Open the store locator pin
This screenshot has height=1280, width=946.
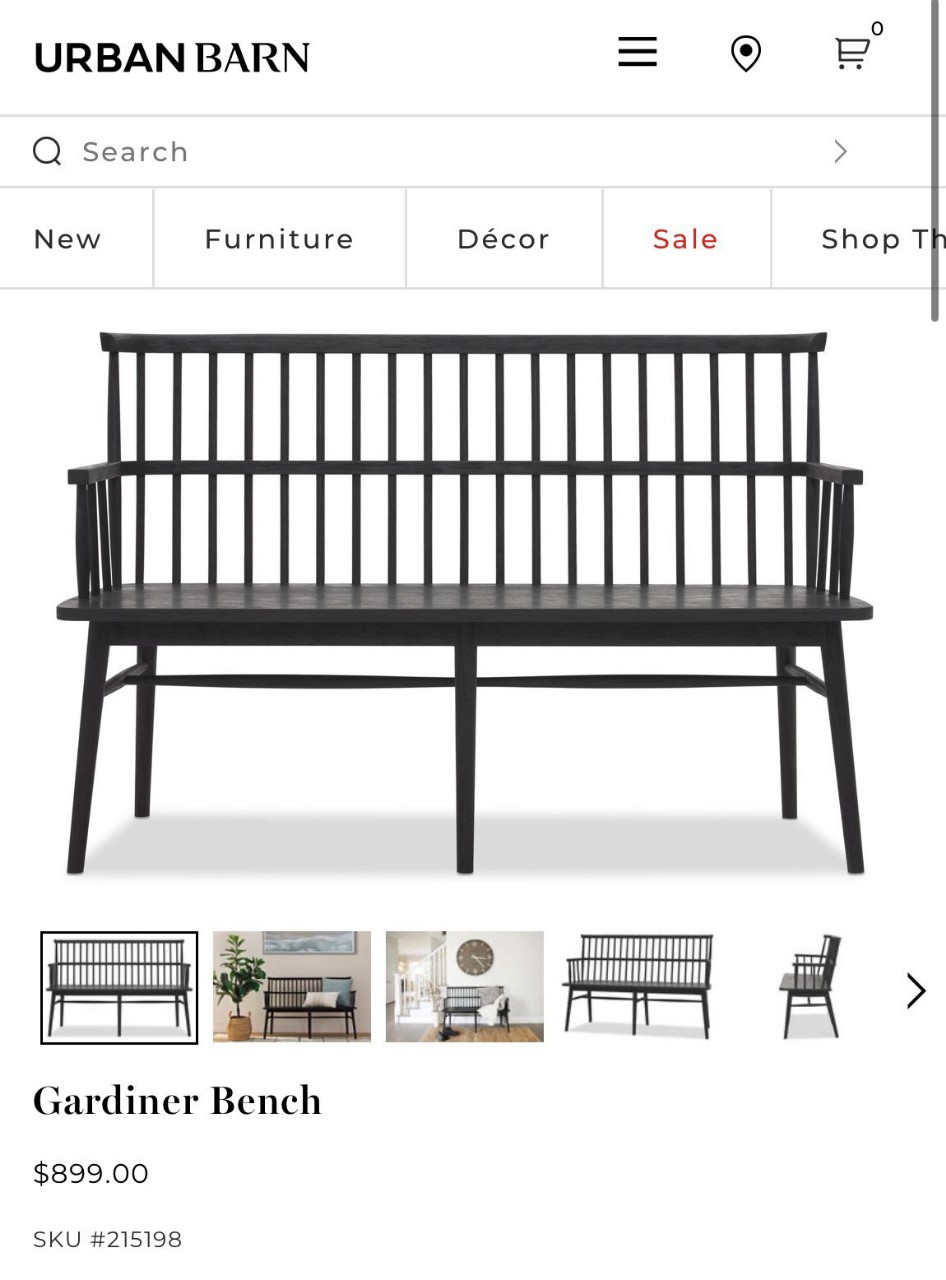pos(746,54)
